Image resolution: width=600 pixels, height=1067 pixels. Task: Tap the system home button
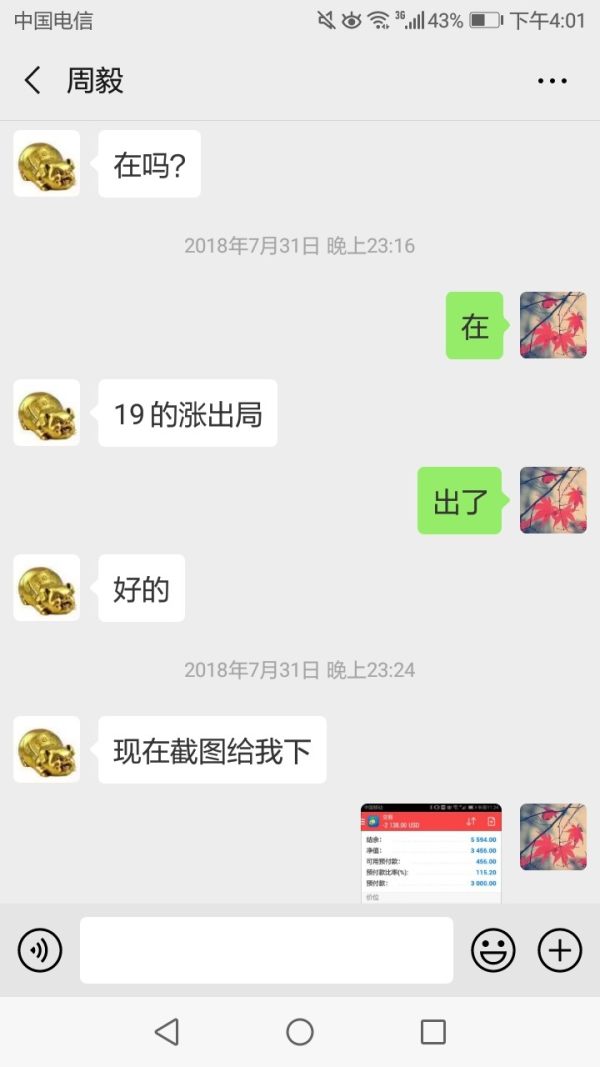pos(300,1032)
